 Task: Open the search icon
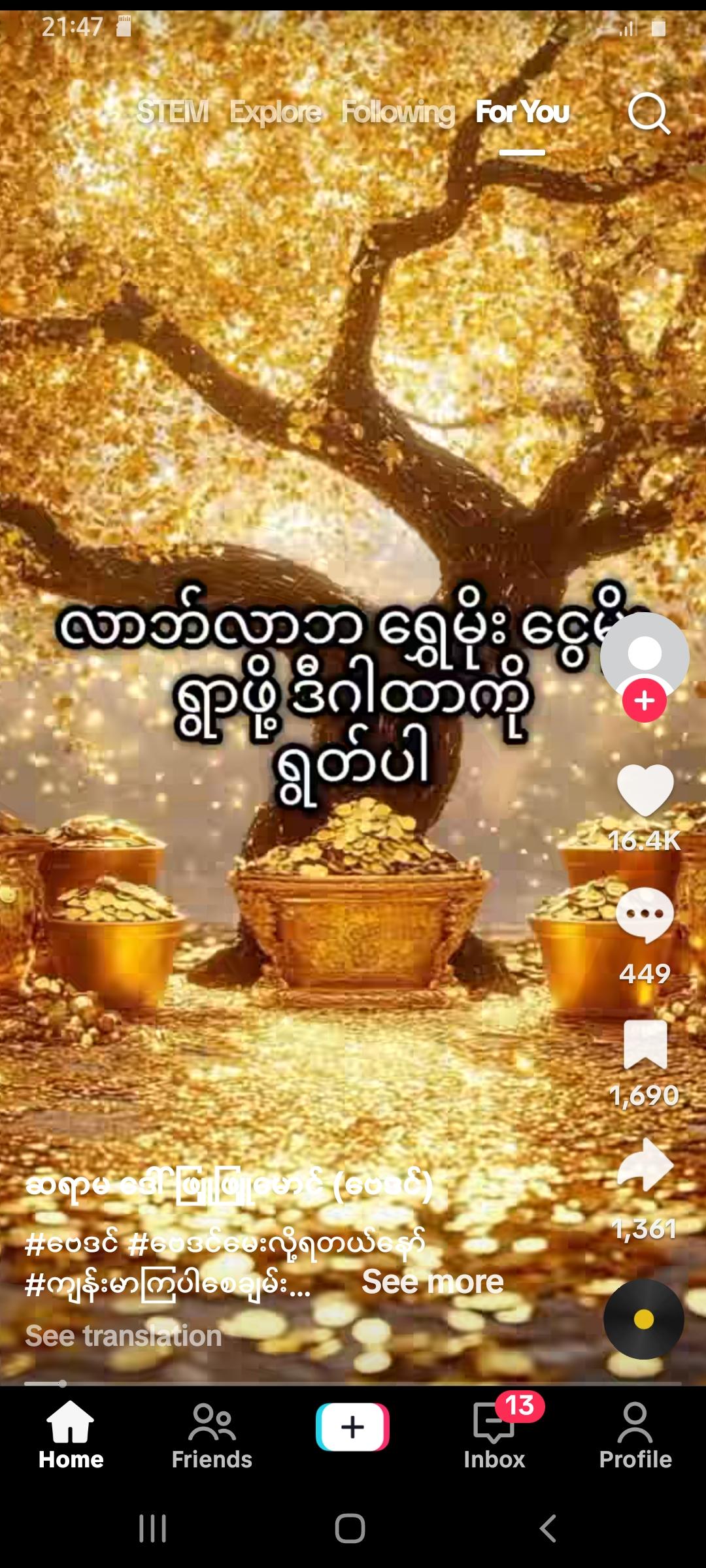coord(648,113)
